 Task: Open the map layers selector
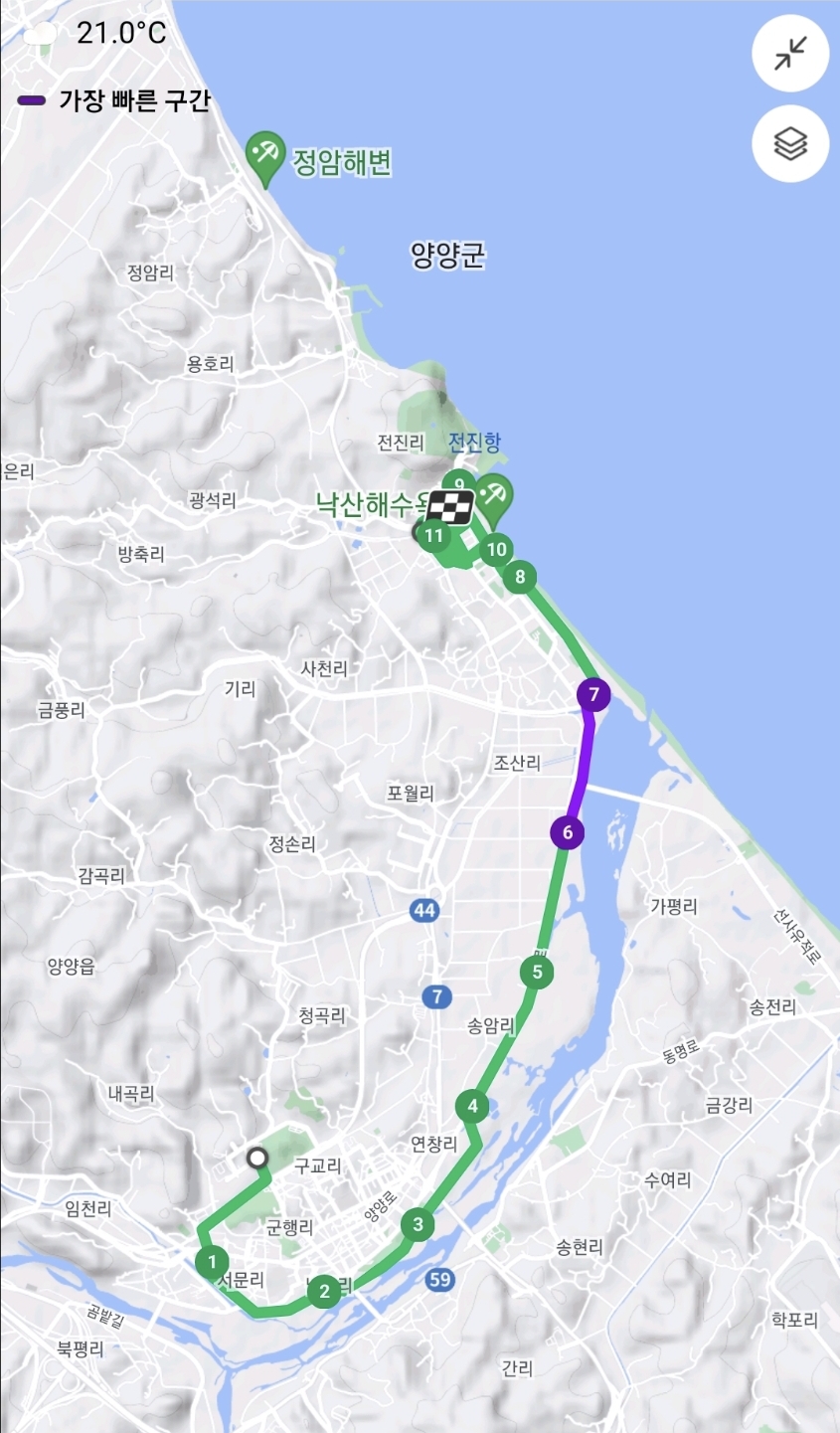point(789,144)
